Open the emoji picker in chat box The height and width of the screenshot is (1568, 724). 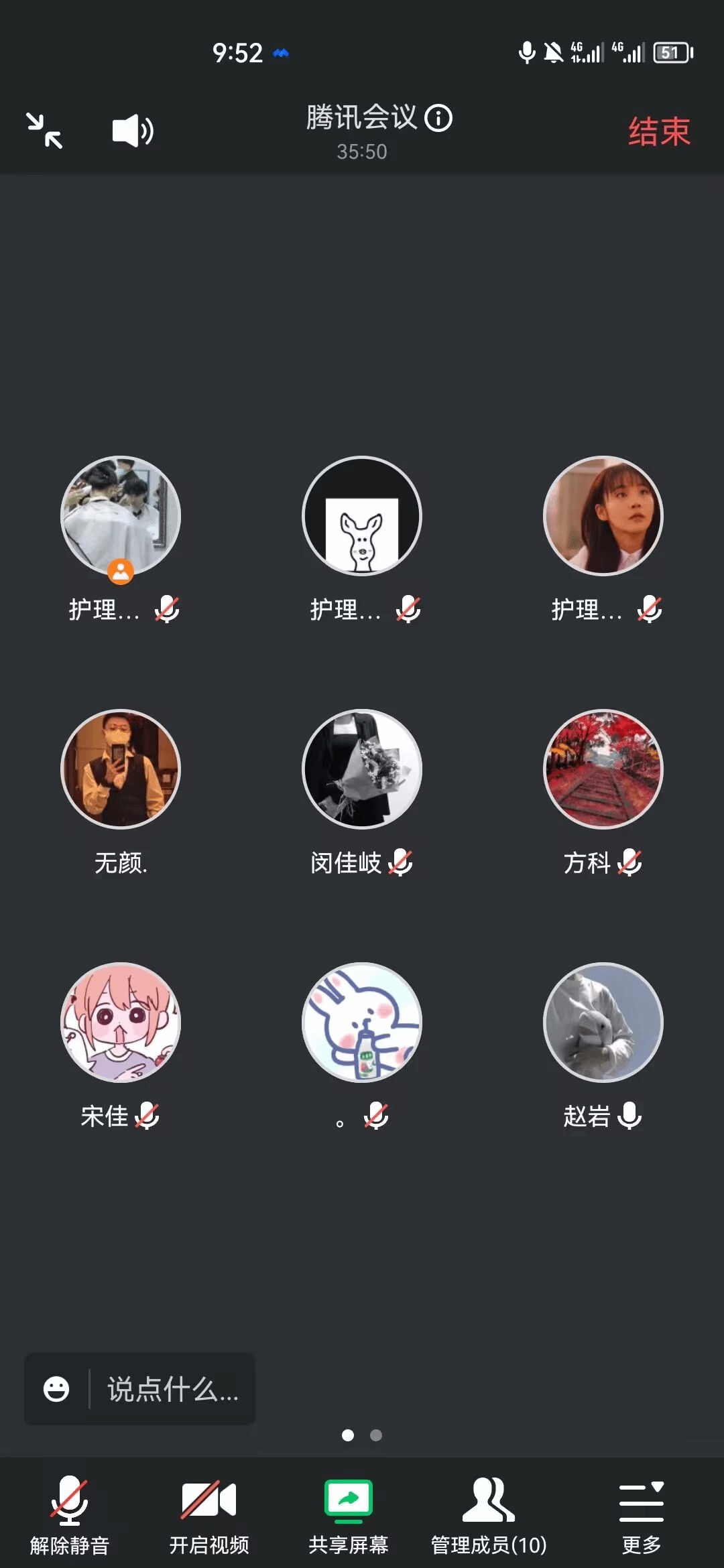click(56, 1389)
